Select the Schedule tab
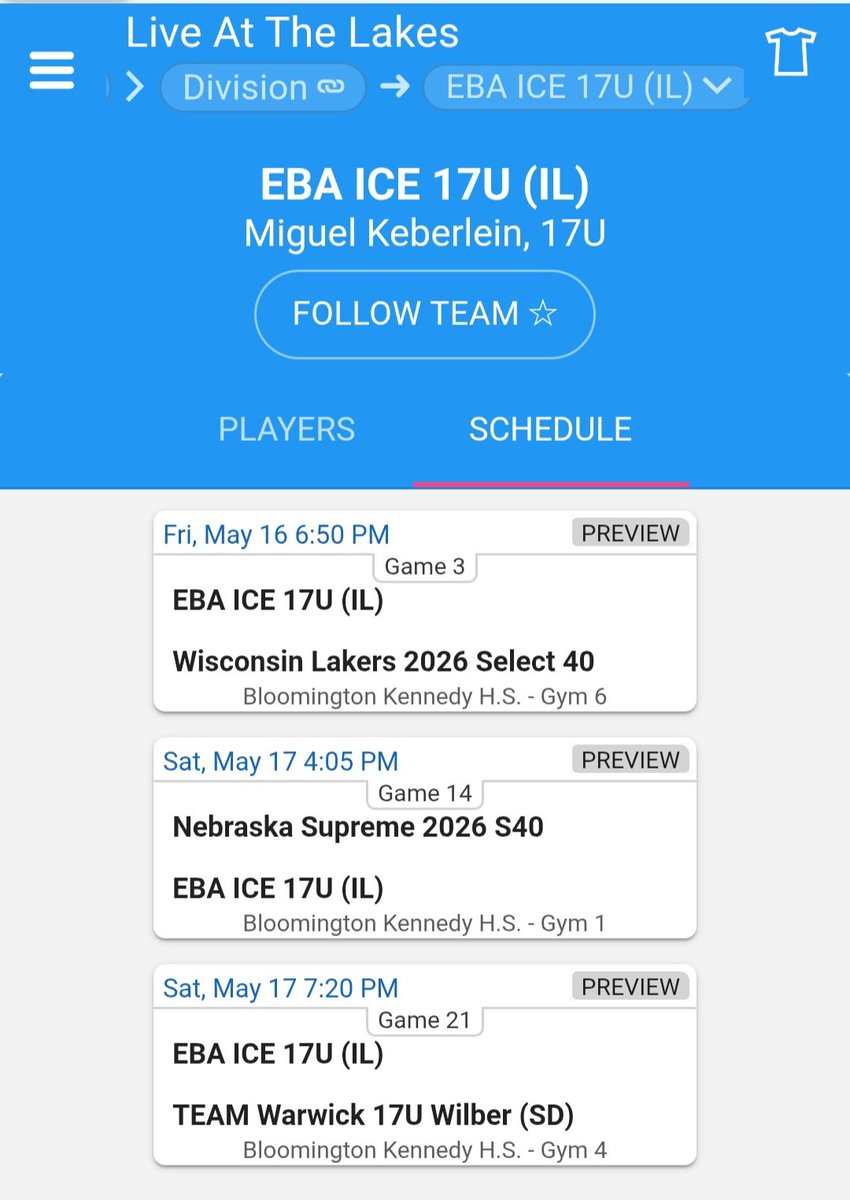 550,429
